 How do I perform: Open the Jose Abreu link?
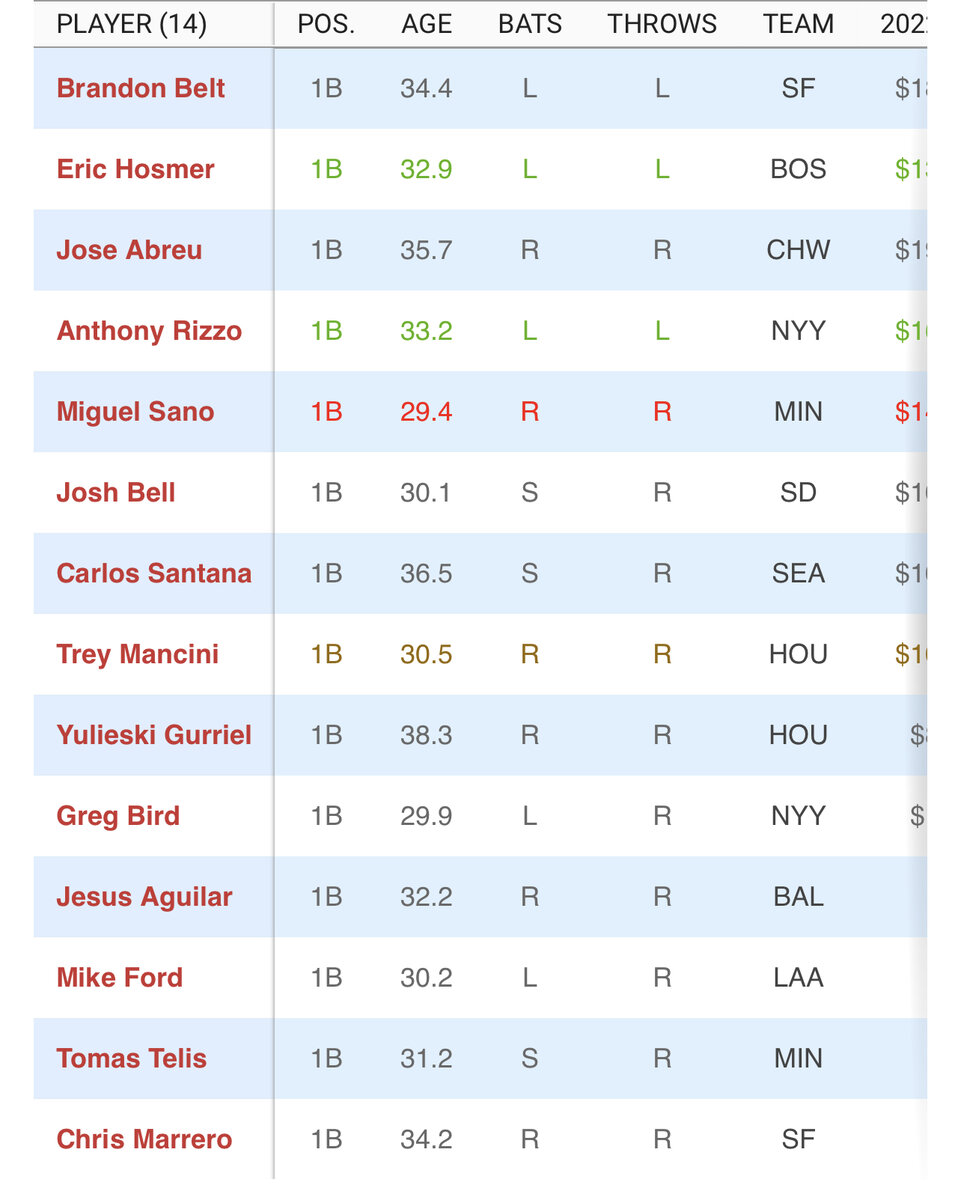pyautogui.click(x=129, y=250)
